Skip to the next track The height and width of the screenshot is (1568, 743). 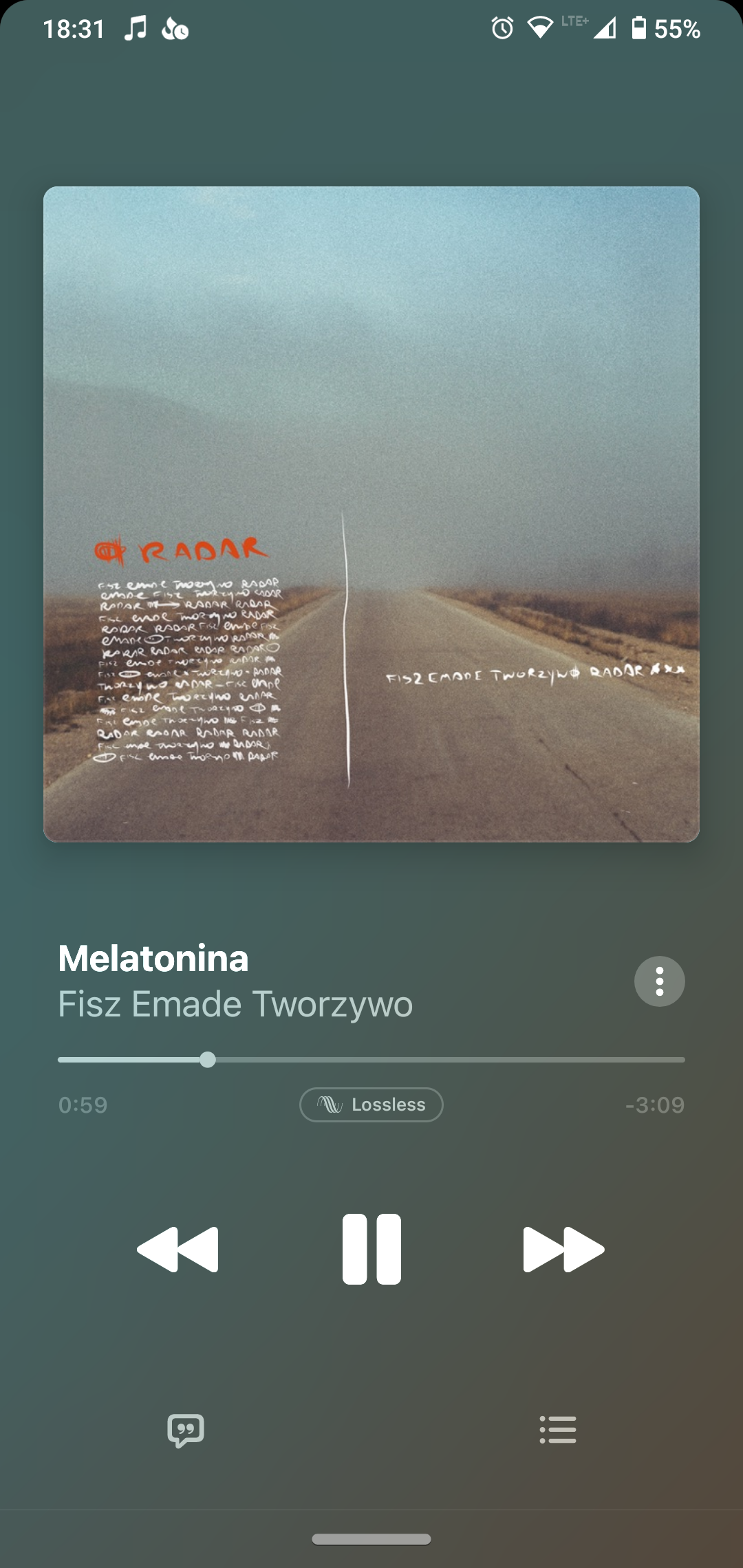pos(564,1249)
